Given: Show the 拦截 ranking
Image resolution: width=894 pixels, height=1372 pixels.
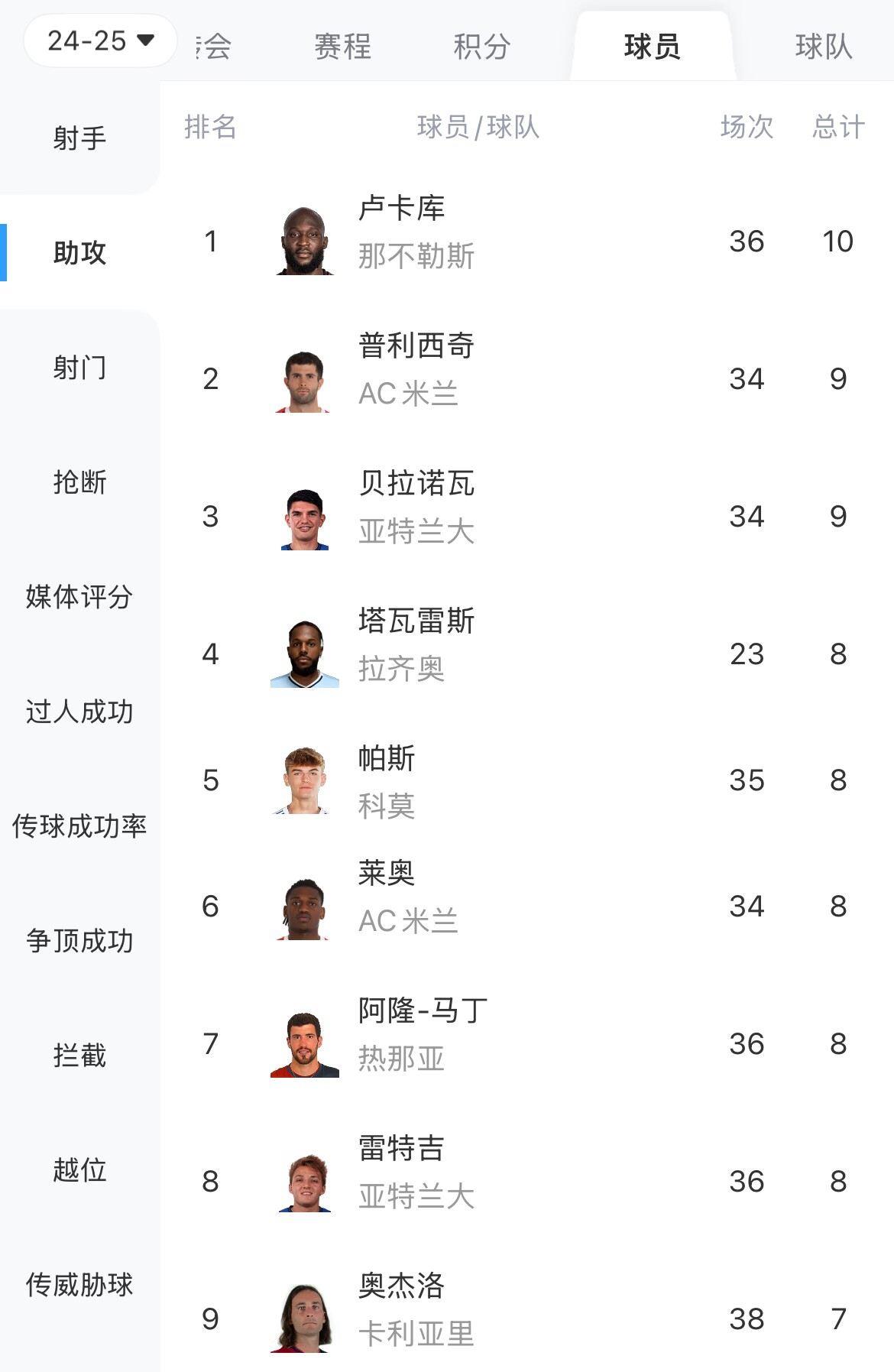Looking at the screenshot, I should point(79,1056).
